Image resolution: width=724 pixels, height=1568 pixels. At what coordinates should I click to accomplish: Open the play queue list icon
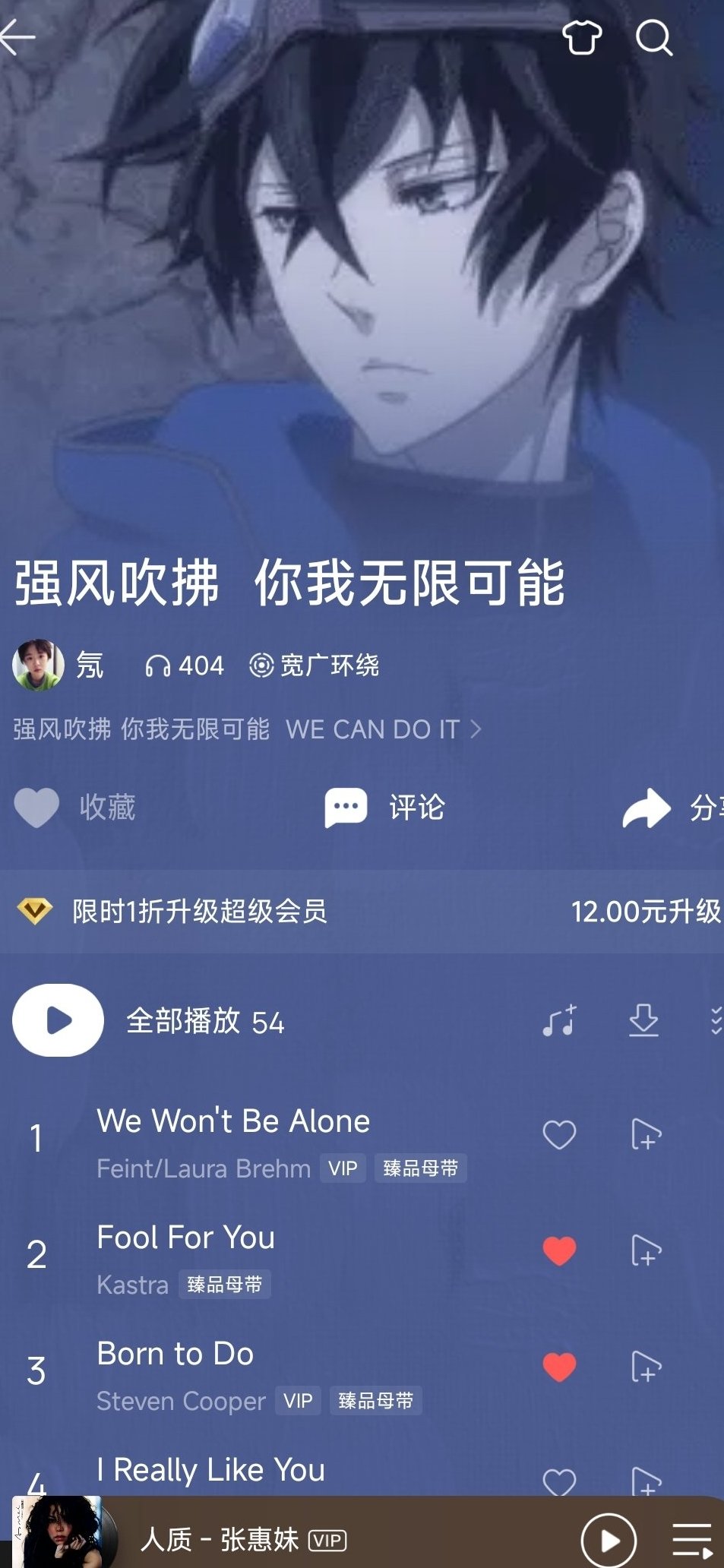(692, 1540)
